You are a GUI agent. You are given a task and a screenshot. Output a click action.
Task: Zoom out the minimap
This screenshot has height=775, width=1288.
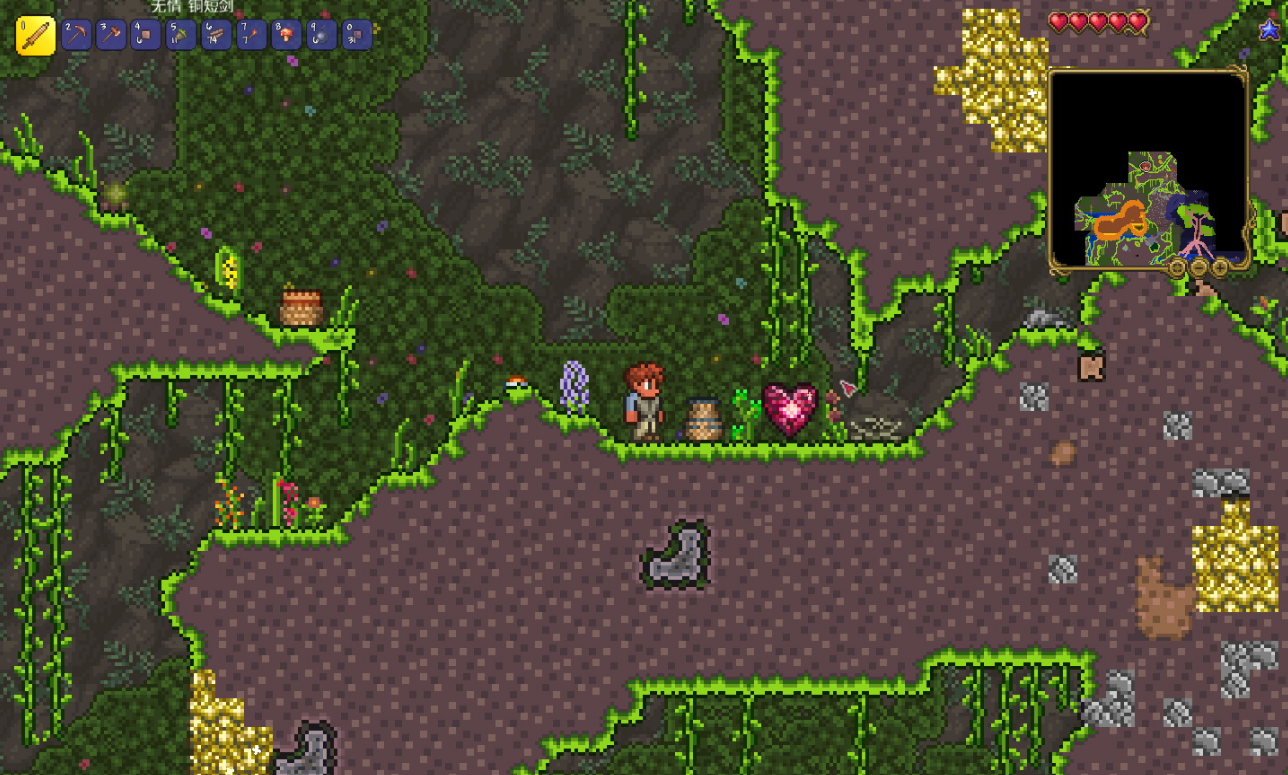[x=1199, y=268]
